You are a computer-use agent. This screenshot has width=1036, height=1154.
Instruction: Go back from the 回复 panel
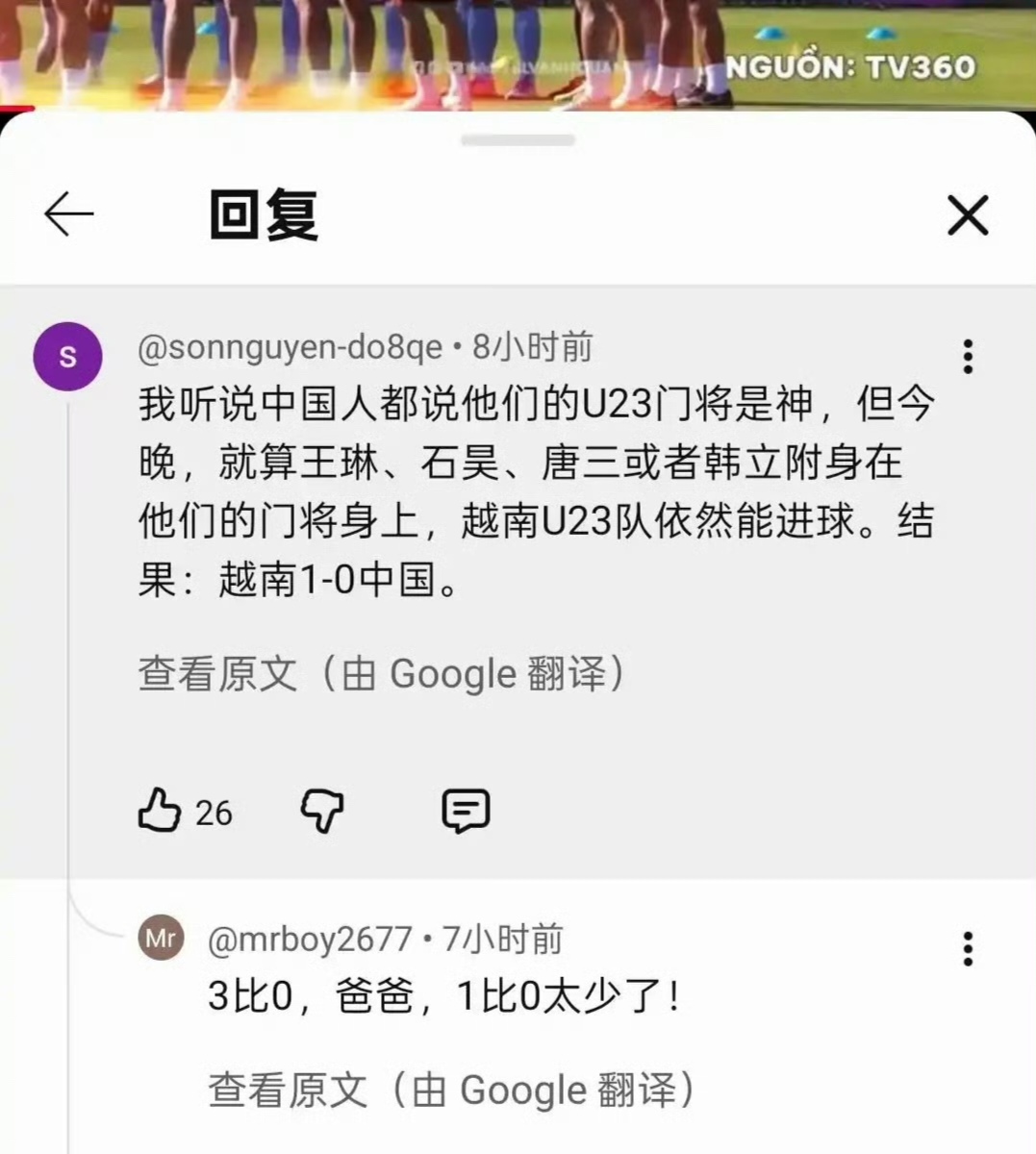point(69,213)
